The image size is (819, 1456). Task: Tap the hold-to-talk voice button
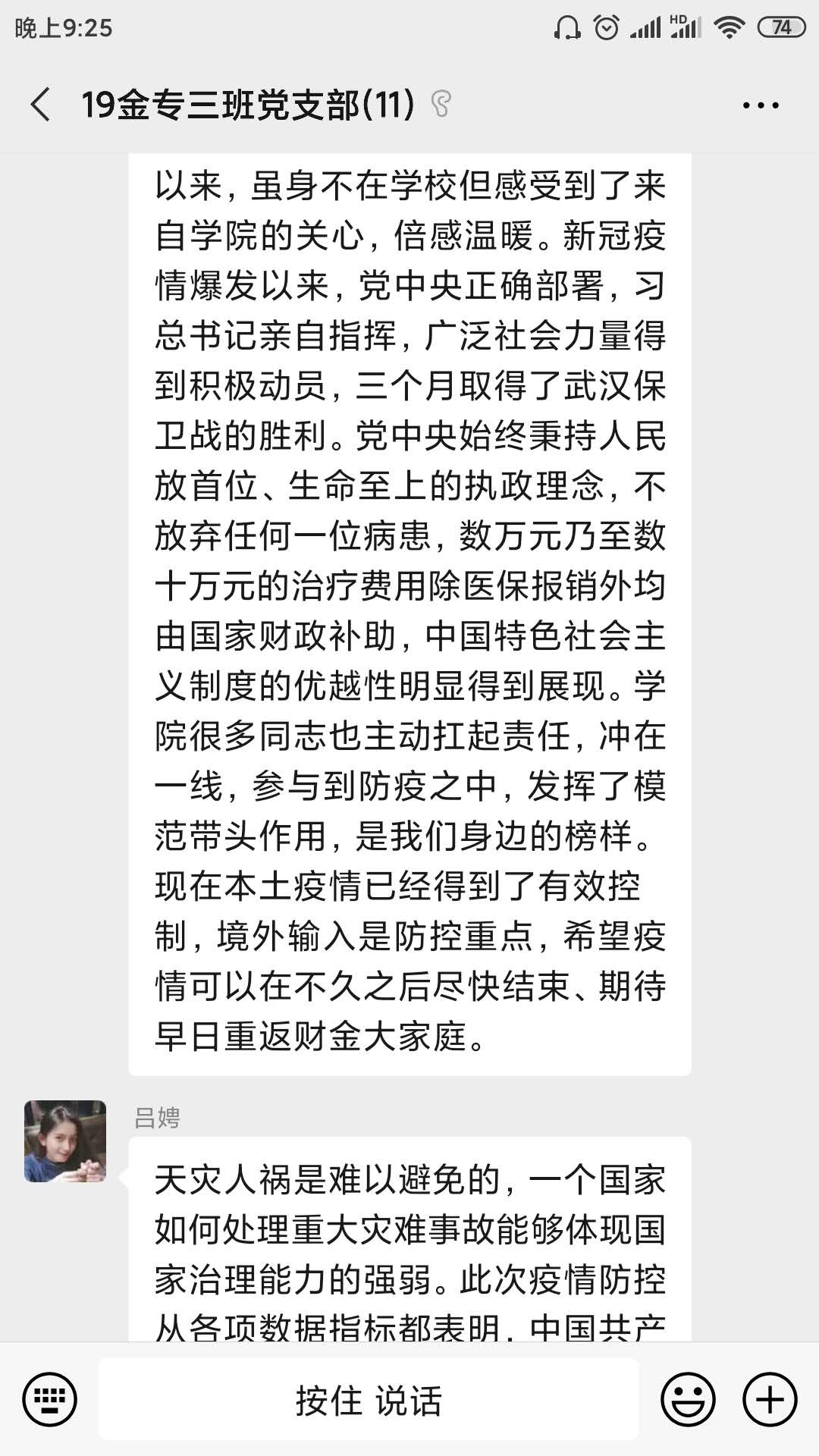(x=369, y=1400)
